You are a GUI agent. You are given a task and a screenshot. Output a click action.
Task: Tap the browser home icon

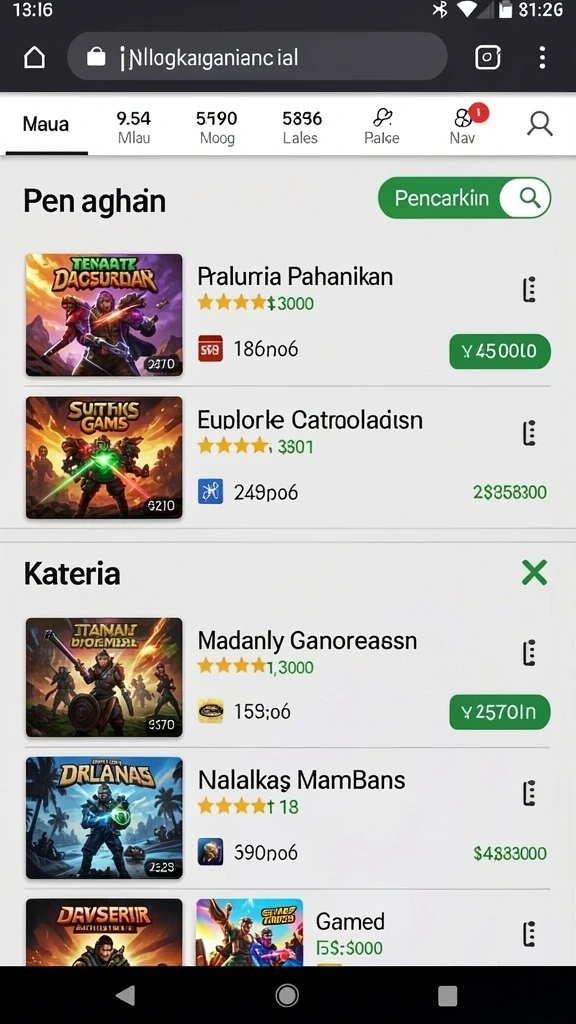(35, 57)
